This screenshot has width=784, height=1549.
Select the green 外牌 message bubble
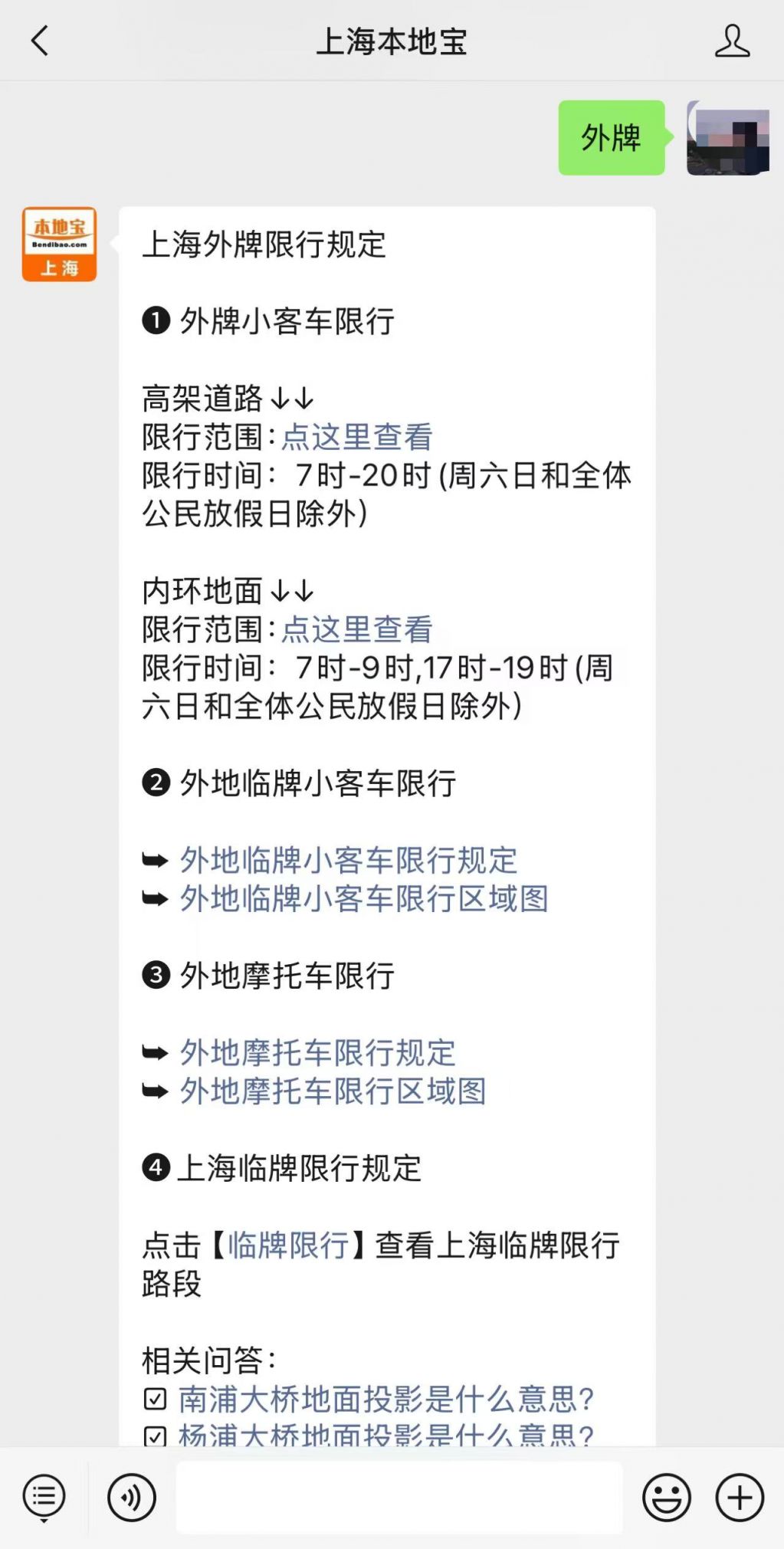click(x=611, y=139)
